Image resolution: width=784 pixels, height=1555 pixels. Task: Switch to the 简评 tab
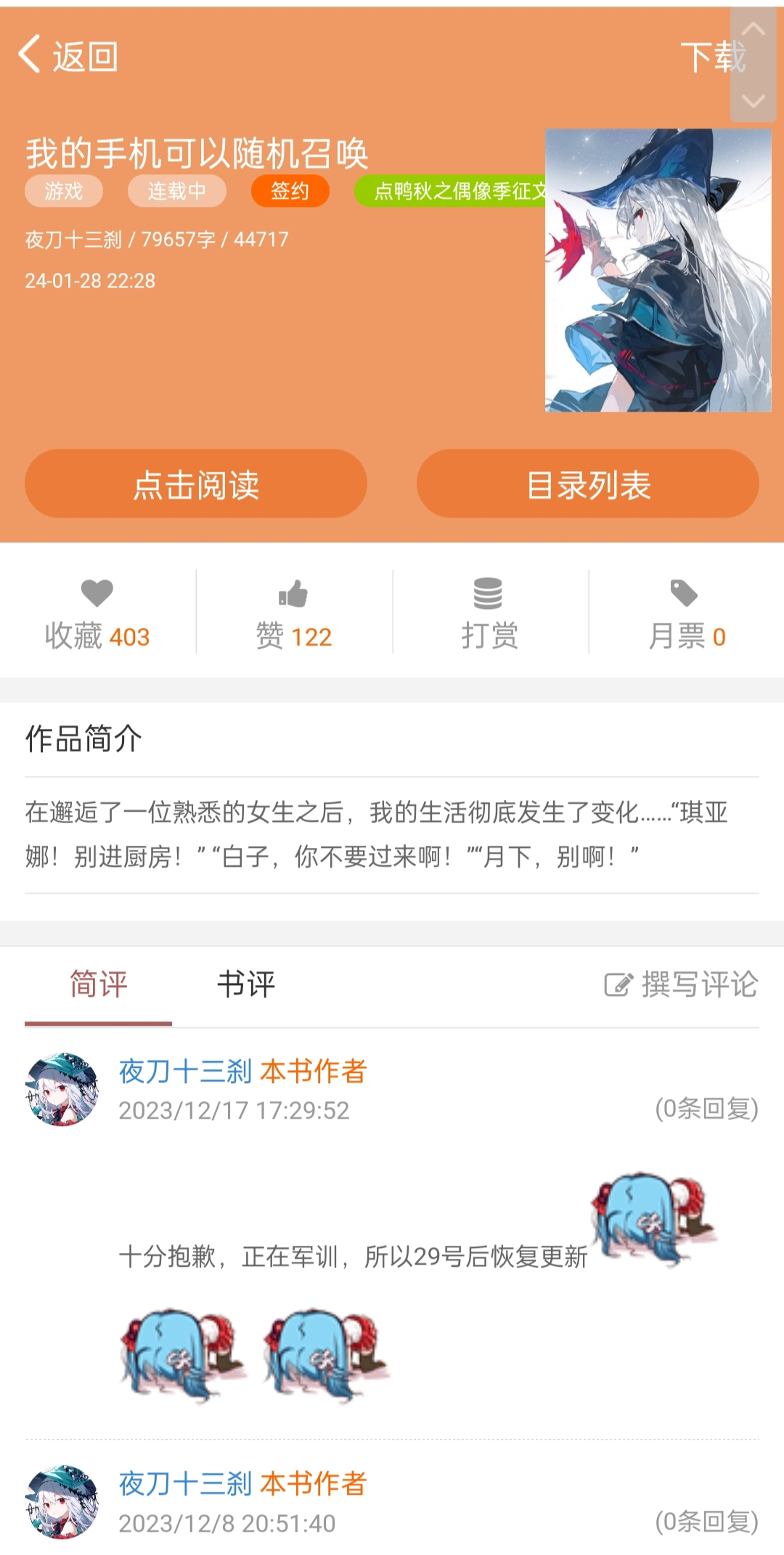[98, 984]
